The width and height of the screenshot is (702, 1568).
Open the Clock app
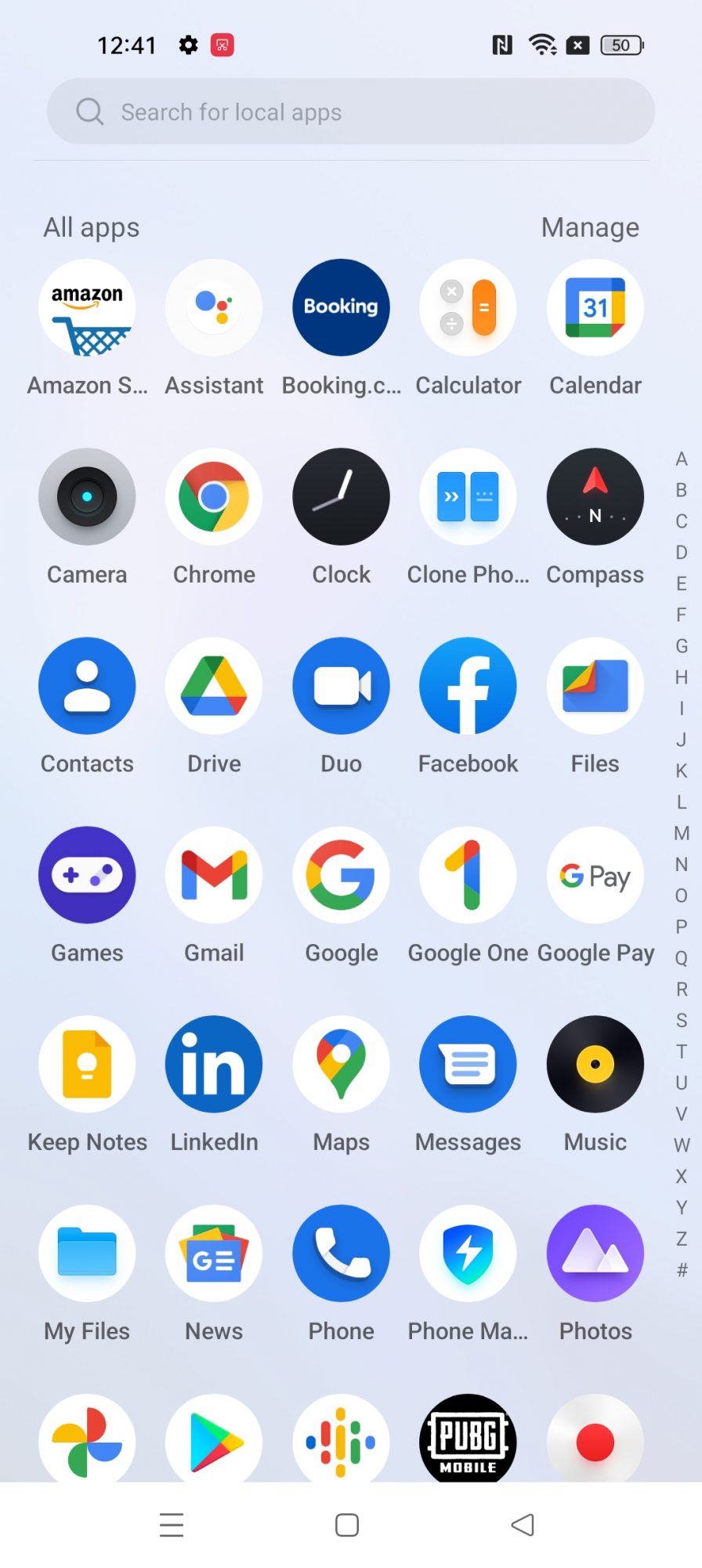pyautogui.click(x=341, y=497)
